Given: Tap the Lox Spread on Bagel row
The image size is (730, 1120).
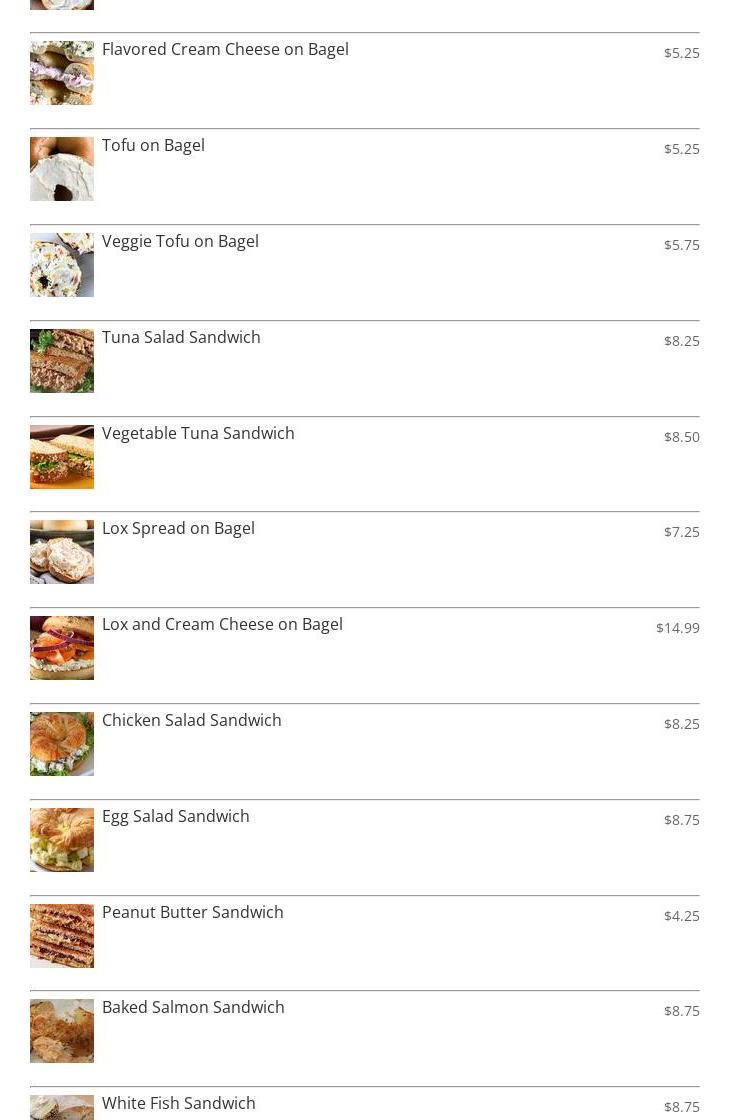Looking at the screenshot, I should (178, 529).
